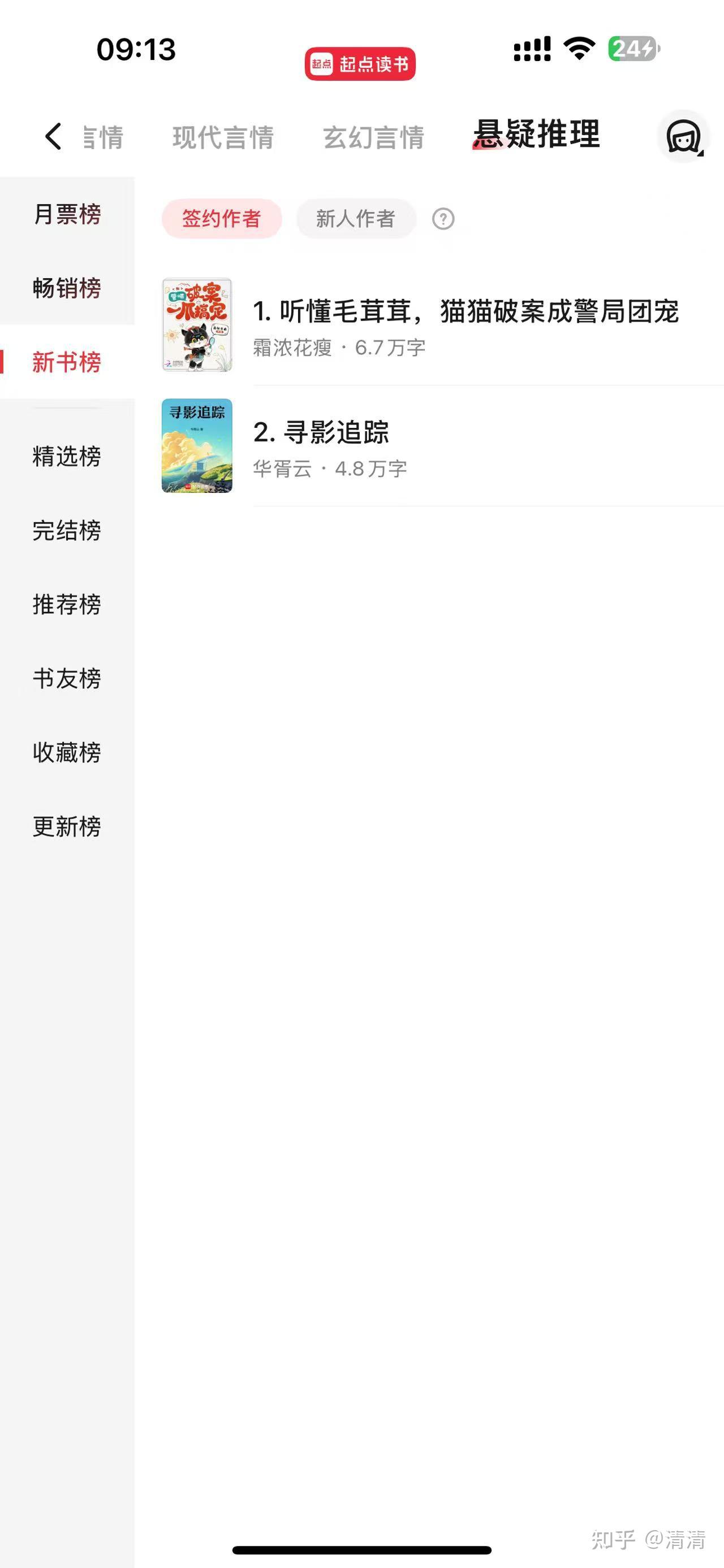Open the 推荐榜 ranking
724x1568 pixels.
[67, 604]
